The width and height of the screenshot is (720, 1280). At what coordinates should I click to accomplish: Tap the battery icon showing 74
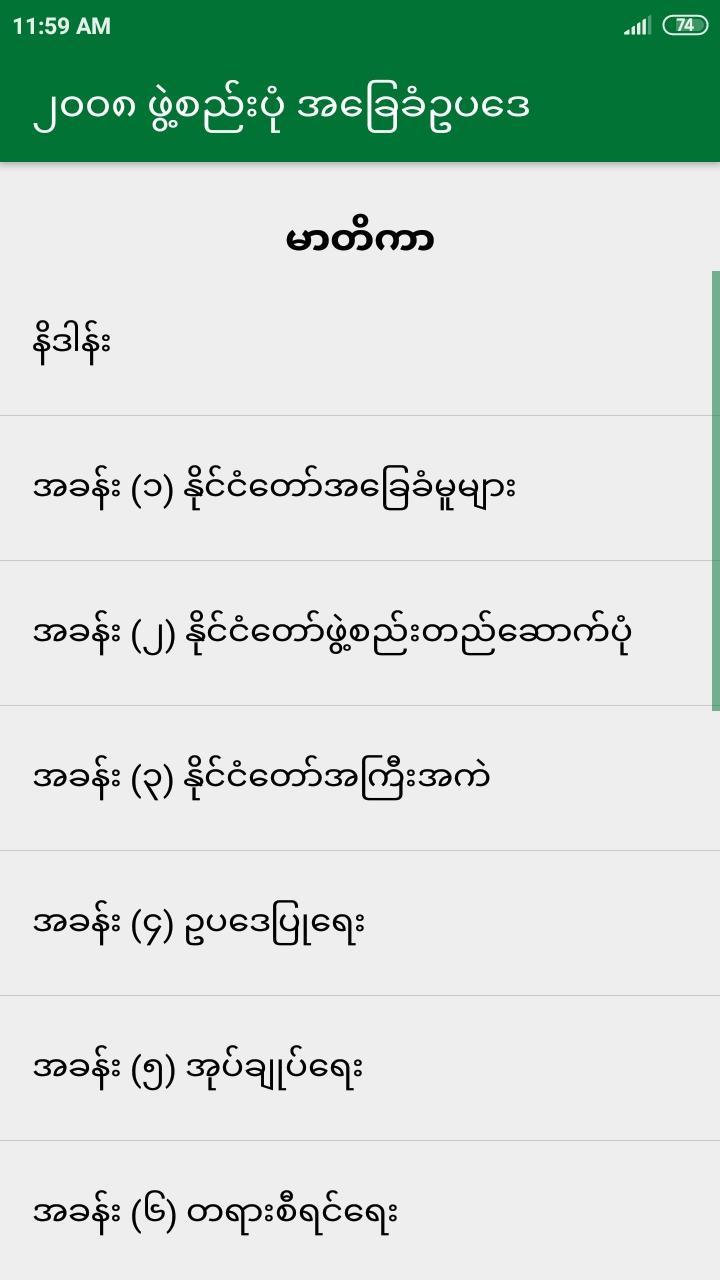686,24
